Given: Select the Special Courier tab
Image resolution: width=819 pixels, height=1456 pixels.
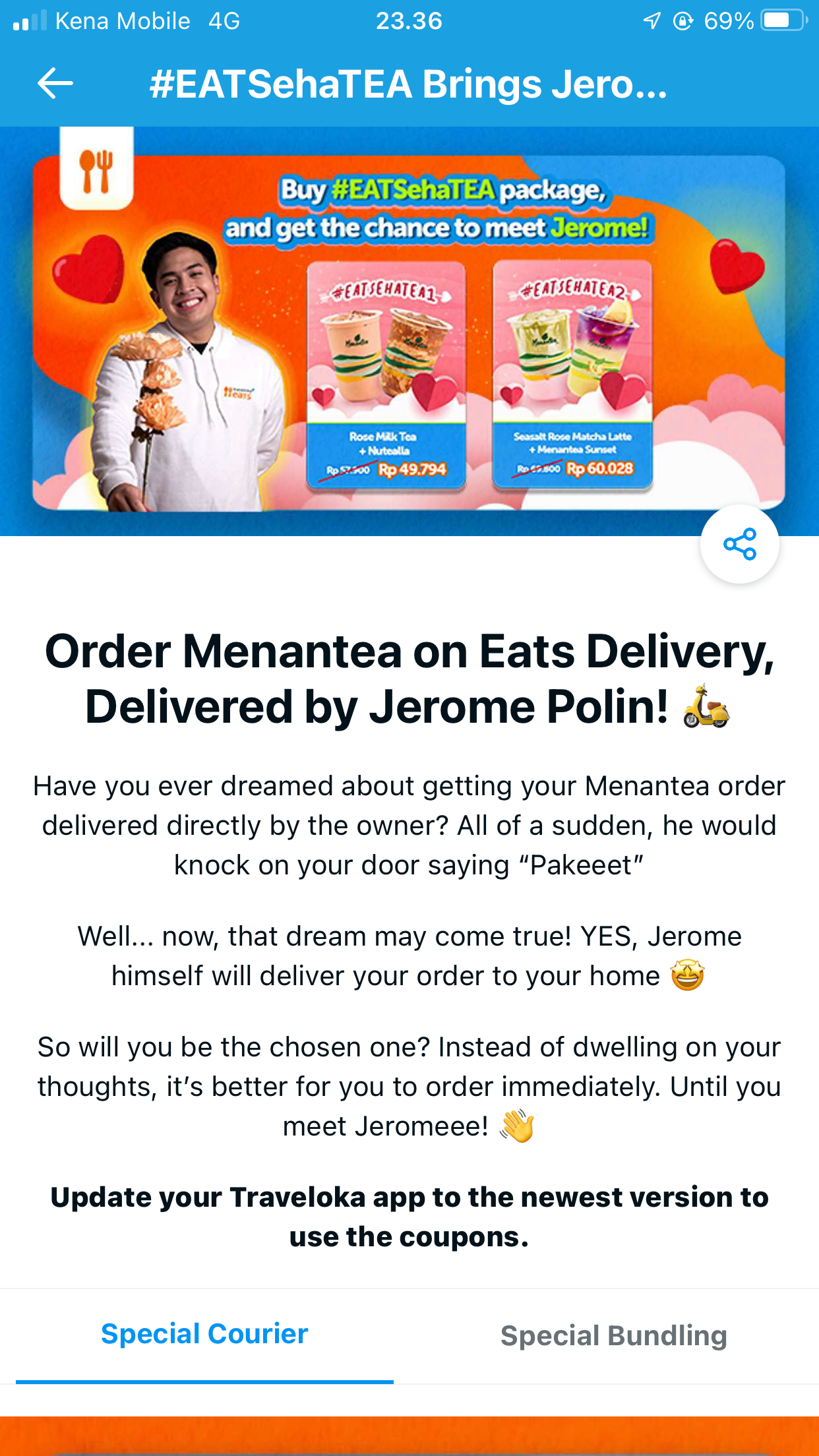Looking at the screenshot, I should (x=204, y=1334).
